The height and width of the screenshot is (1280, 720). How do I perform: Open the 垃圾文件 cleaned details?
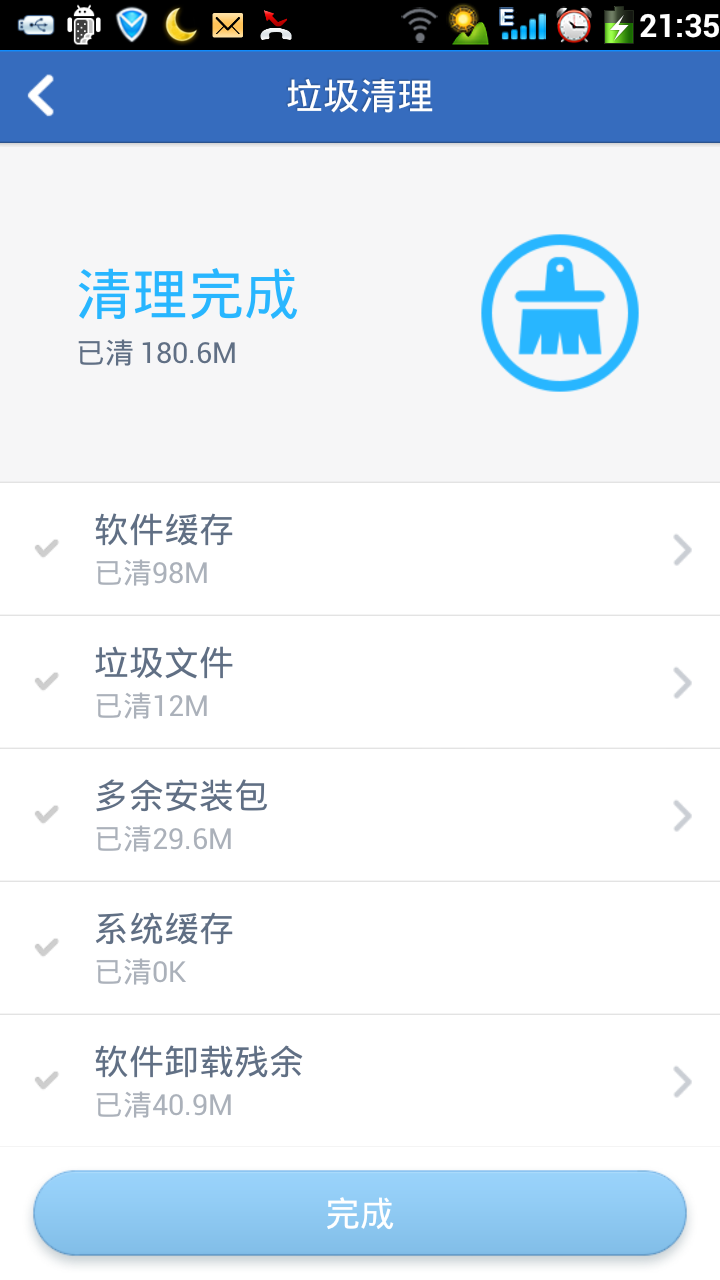point(360,682)
